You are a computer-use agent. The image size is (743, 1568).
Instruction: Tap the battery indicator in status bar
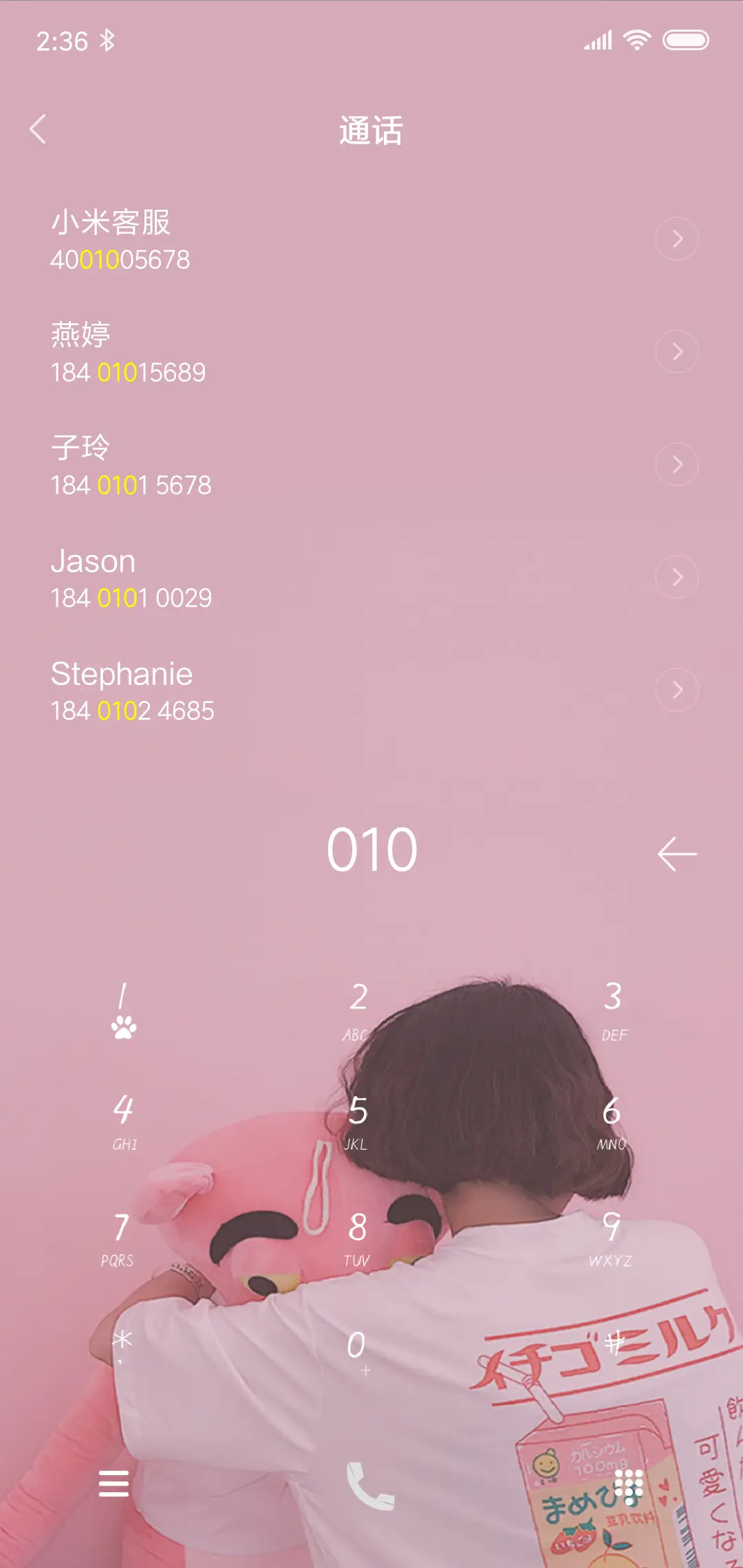685,39
